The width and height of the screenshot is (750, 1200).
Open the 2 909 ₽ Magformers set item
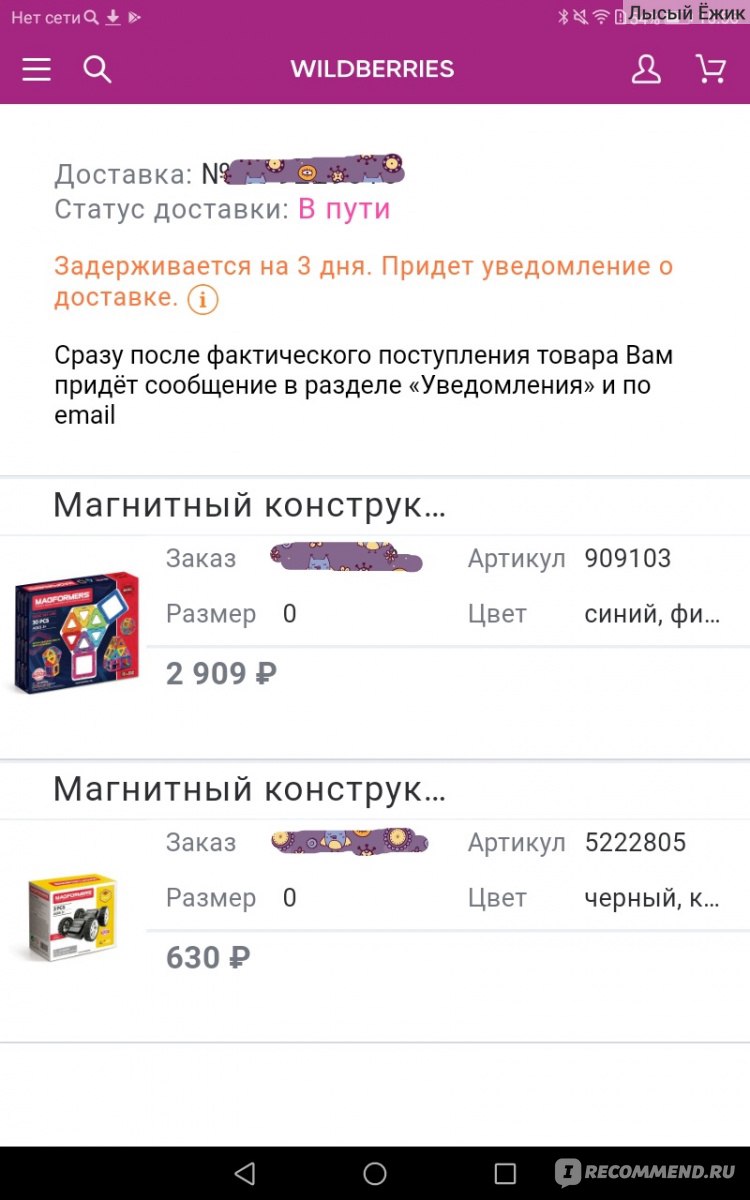click(375, 620)
